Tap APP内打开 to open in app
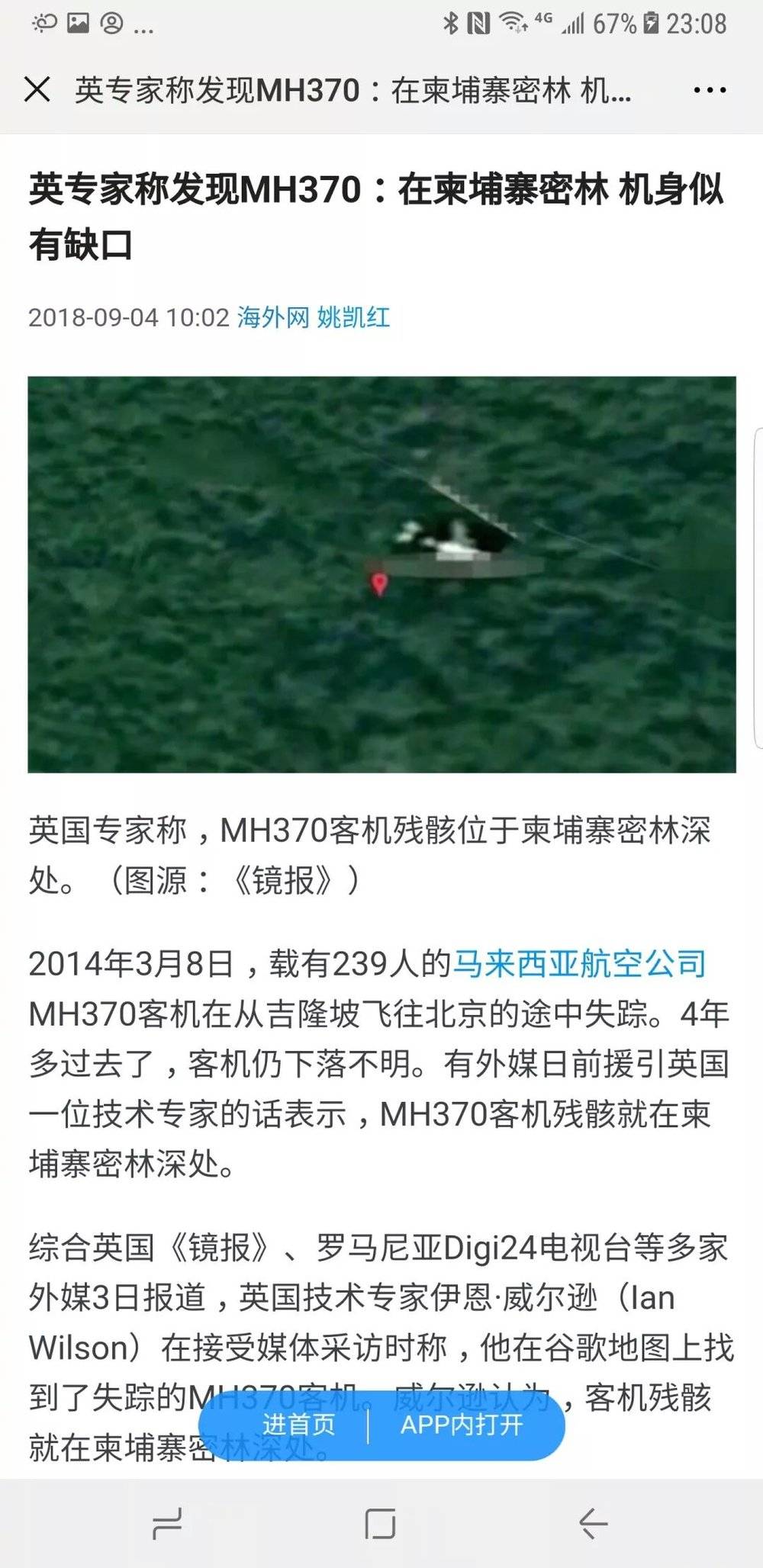Viewport: 763px width, 1568px height. [x=462, y=1425]
